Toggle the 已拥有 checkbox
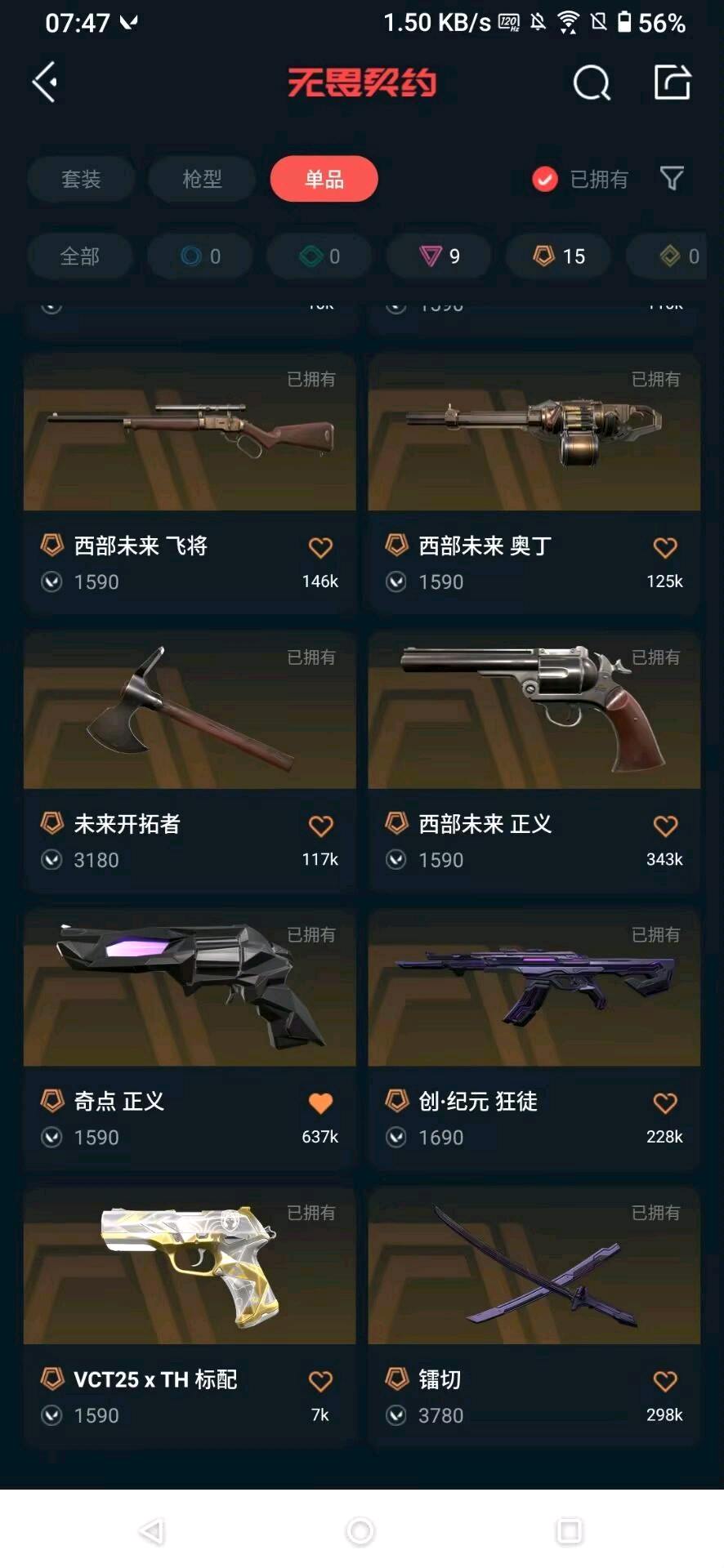Viewport: 724px width, 1568px height. (x=545, y=179)
